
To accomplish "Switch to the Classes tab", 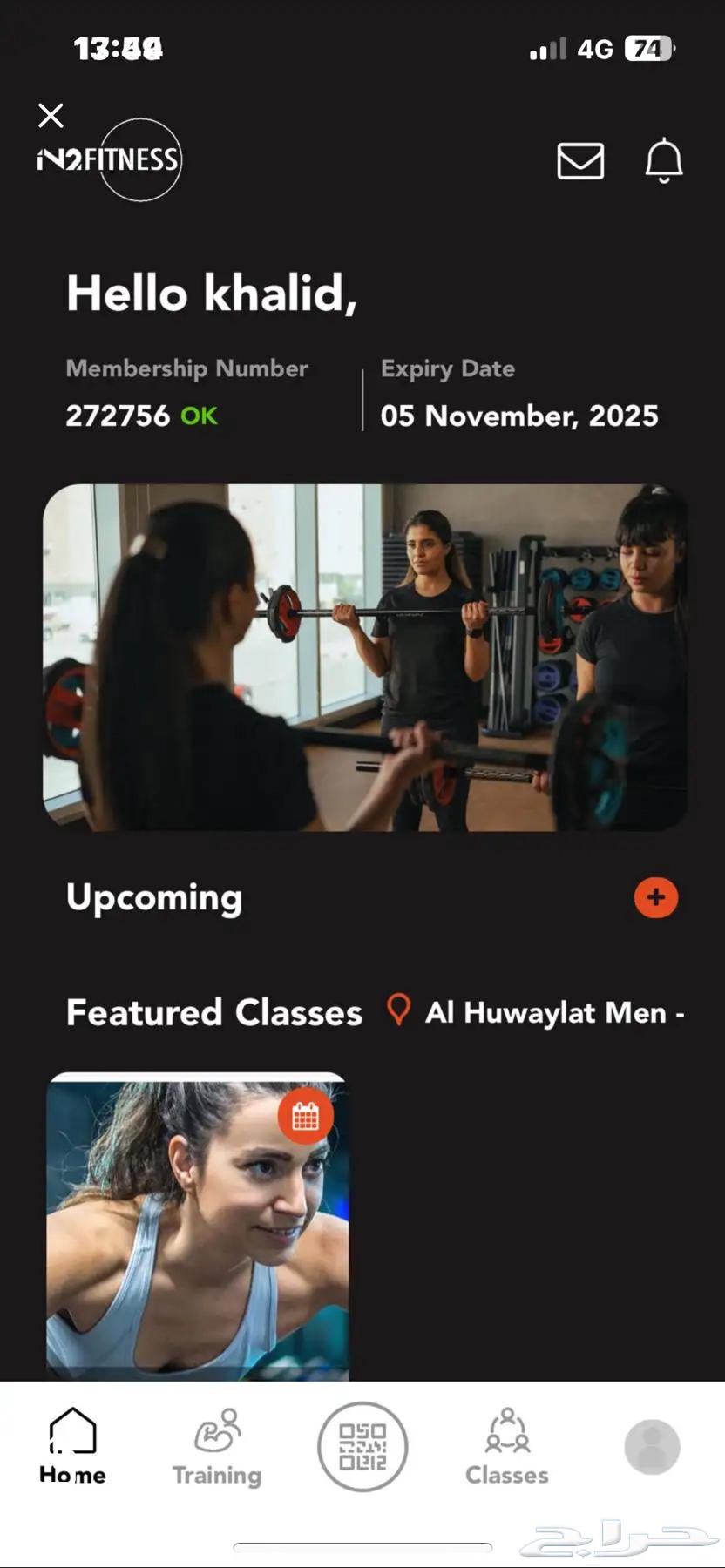I will point(507,1446).
